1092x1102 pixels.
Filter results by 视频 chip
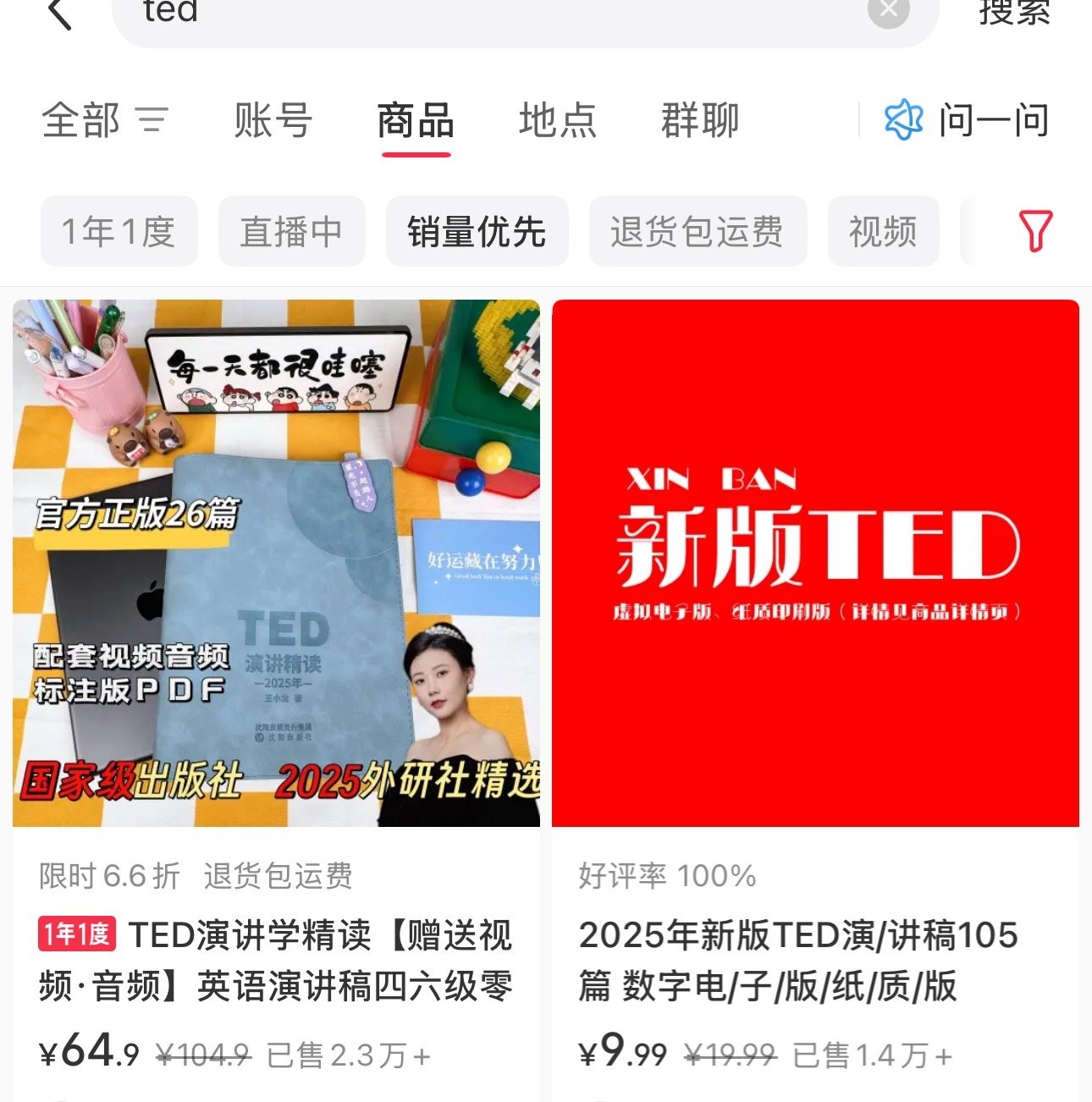pyautogui.click(x=883, y=231)
